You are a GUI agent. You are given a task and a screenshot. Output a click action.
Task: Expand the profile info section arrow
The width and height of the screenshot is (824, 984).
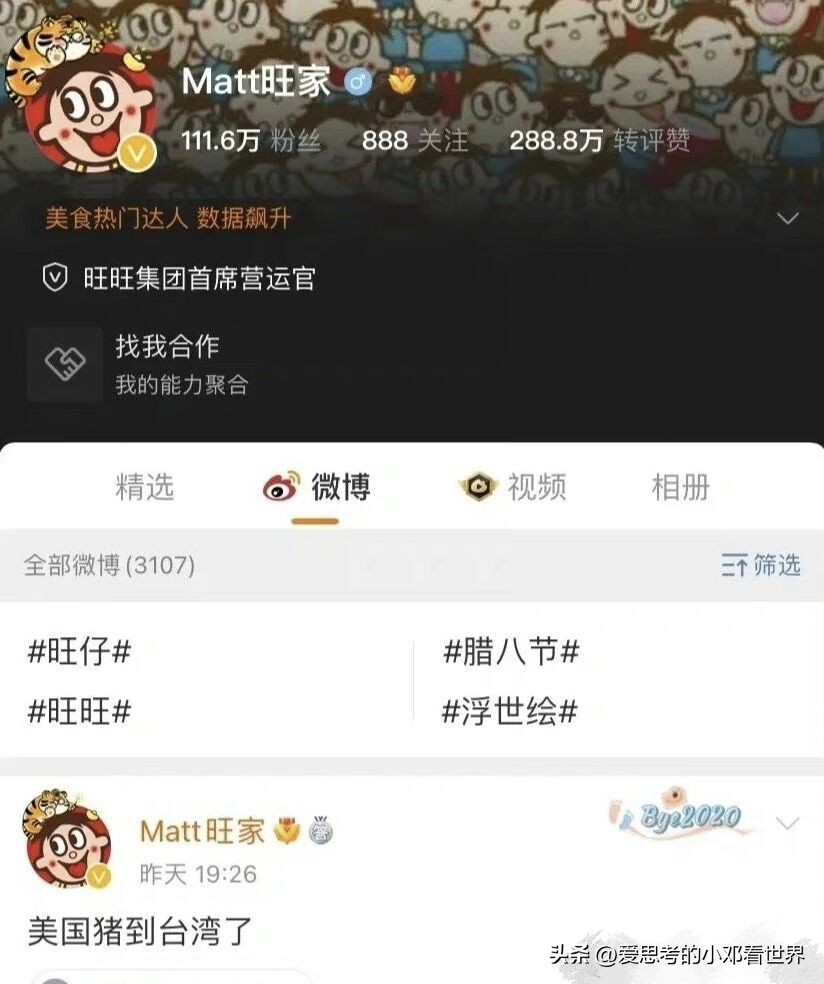788,216
